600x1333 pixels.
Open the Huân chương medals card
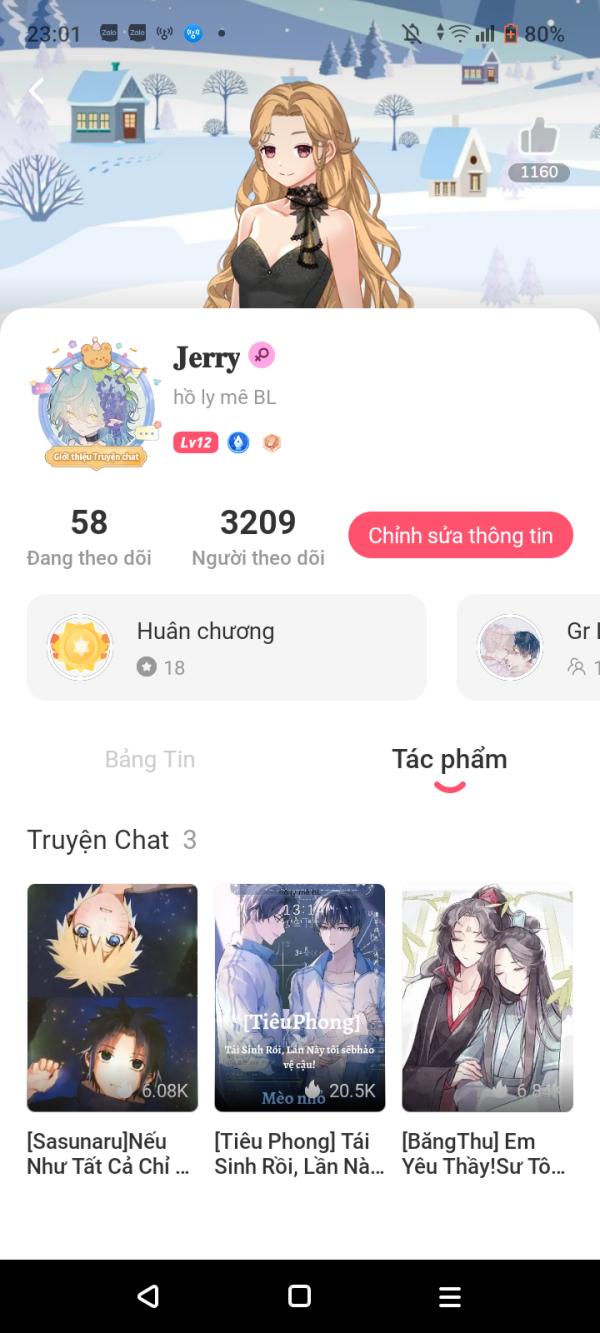[226, 647]
